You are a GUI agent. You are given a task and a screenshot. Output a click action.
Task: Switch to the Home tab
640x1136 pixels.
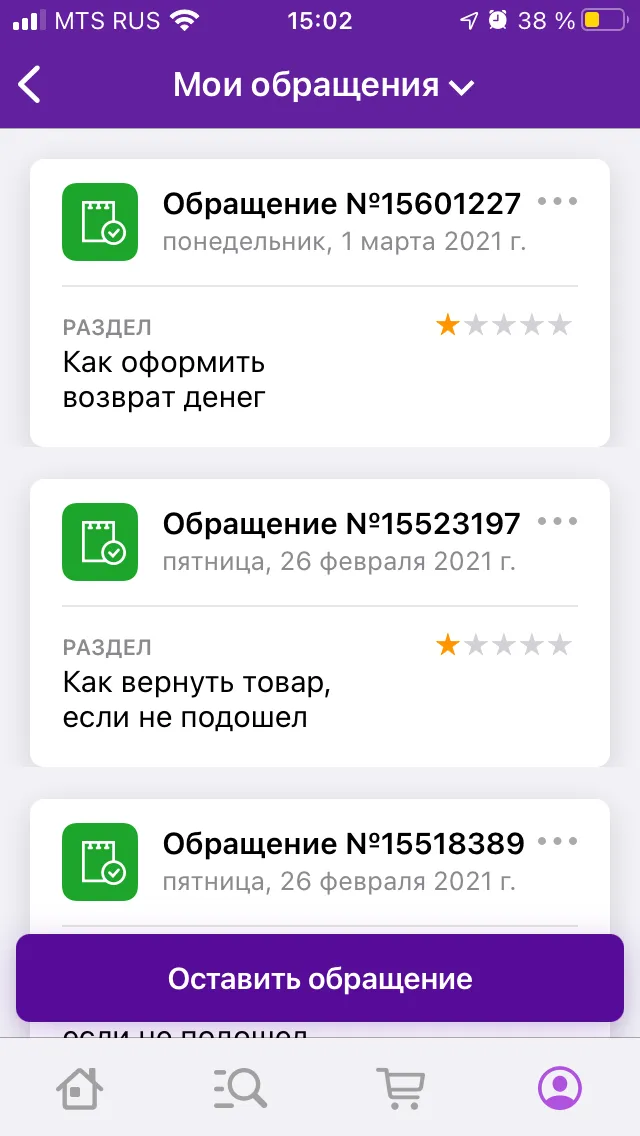[79, 1087]
